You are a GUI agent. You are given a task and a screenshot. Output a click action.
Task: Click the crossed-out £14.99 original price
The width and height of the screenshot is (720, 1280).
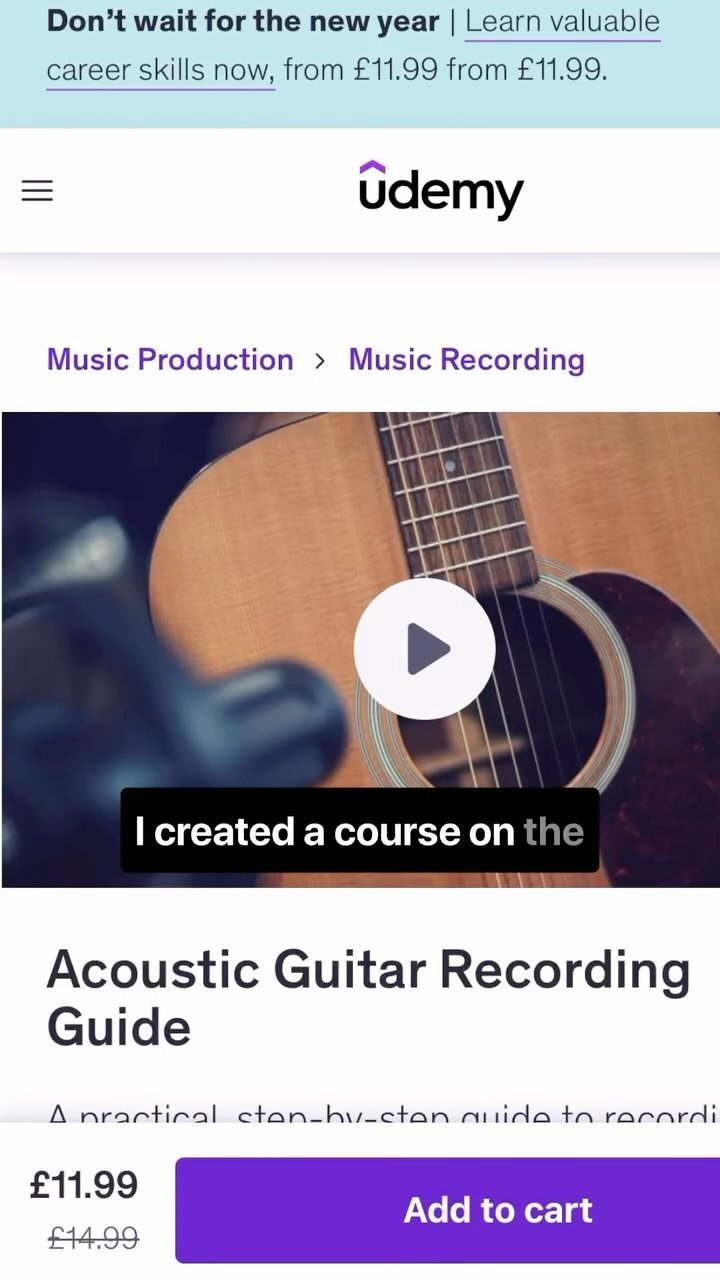[x=91, y=1238]
